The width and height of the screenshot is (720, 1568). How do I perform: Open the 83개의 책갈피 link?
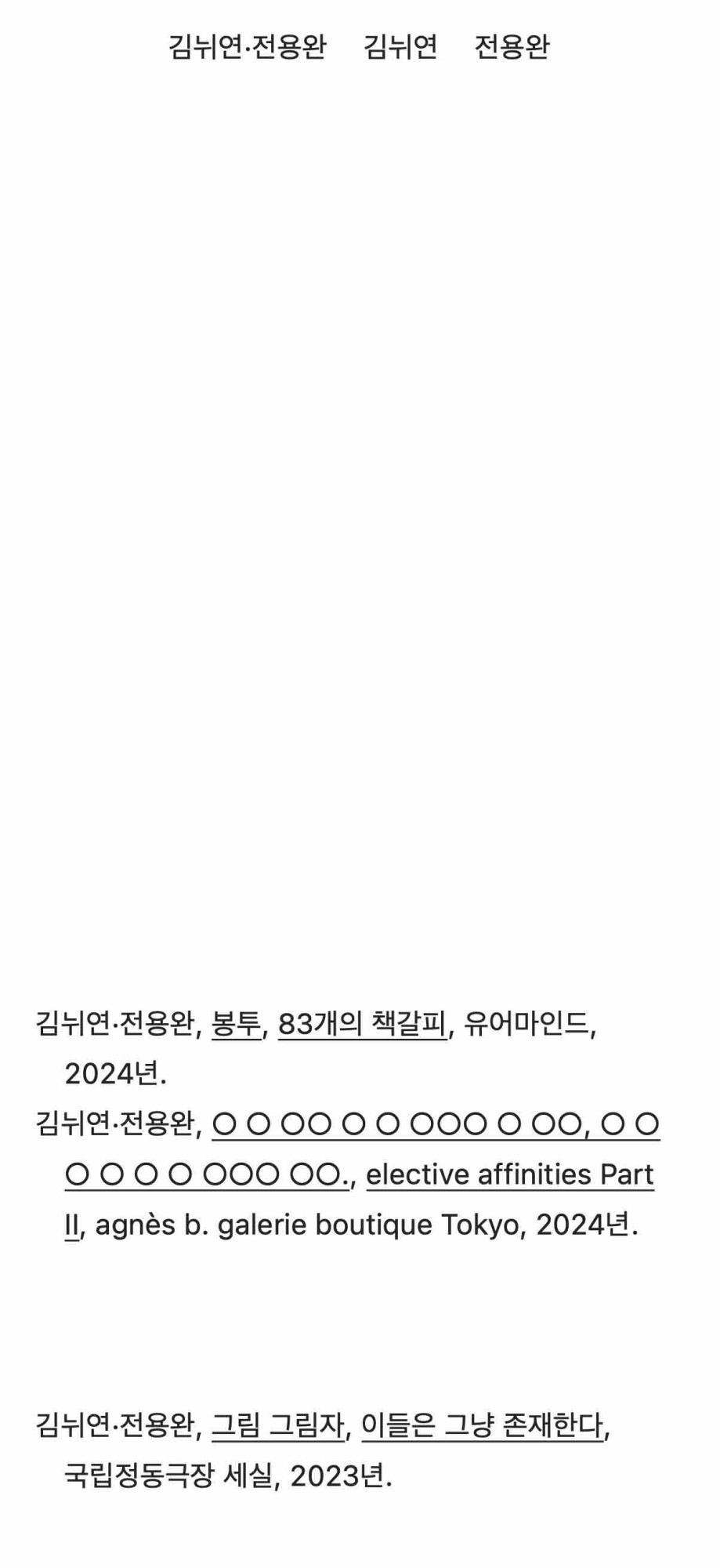pos(362,1024)
